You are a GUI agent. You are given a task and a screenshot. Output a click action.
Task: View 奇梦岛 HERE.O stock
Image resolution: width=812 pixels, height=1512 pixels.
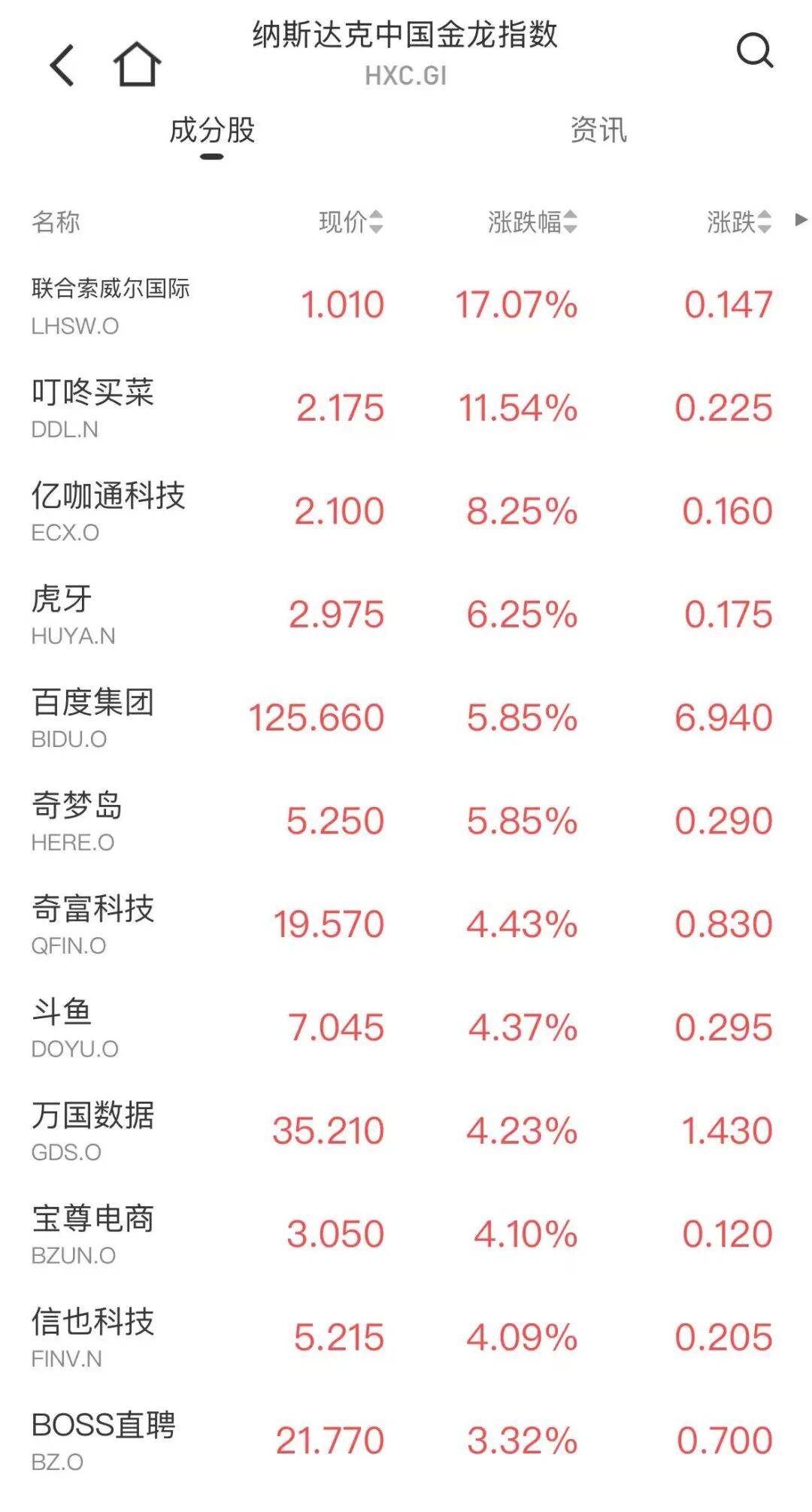[77, 821]
